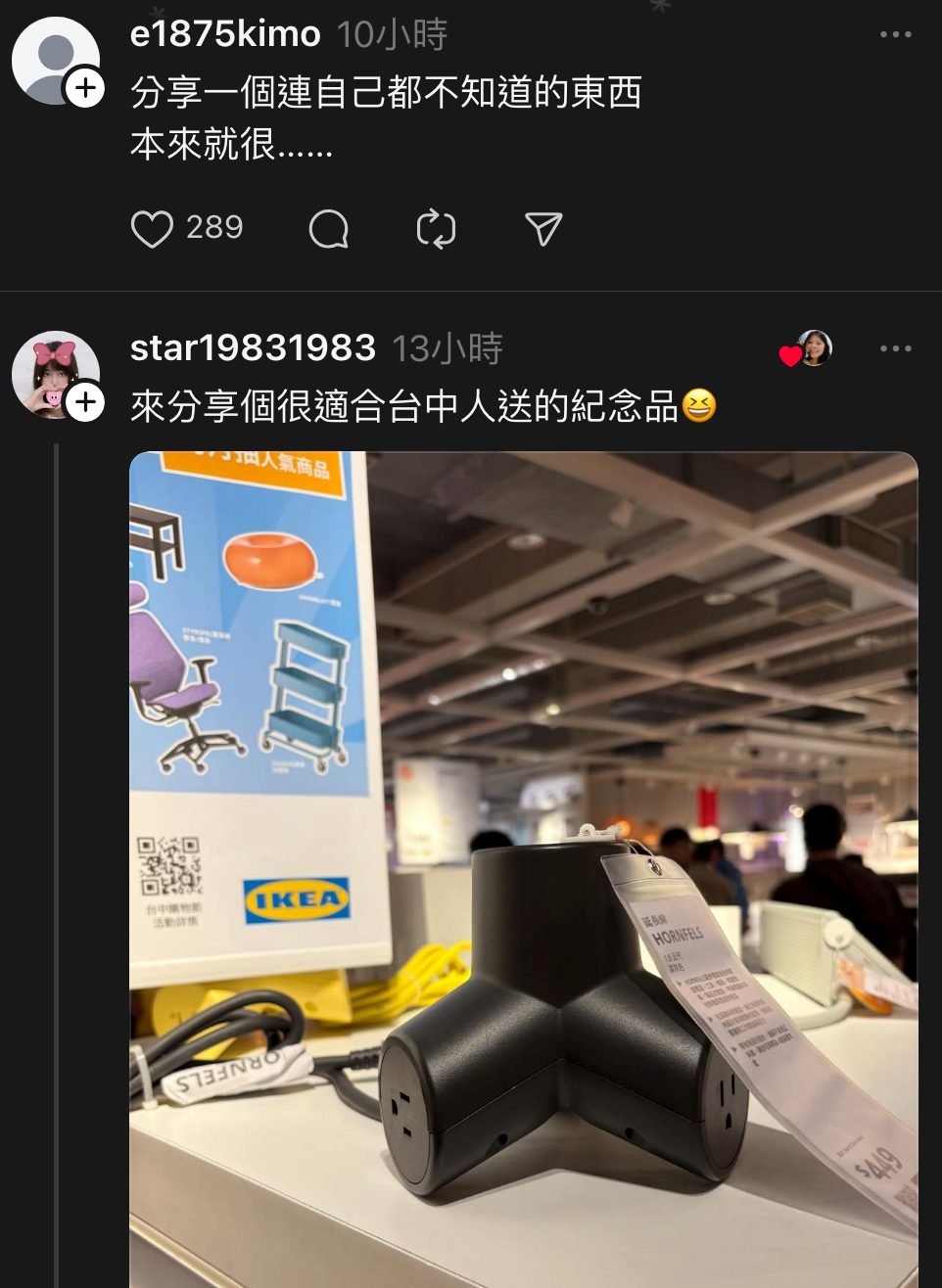Share e1875kimo's post via send icon
Image resolution: width=942 pixels, height=1288 pixels.
[543, 229]
